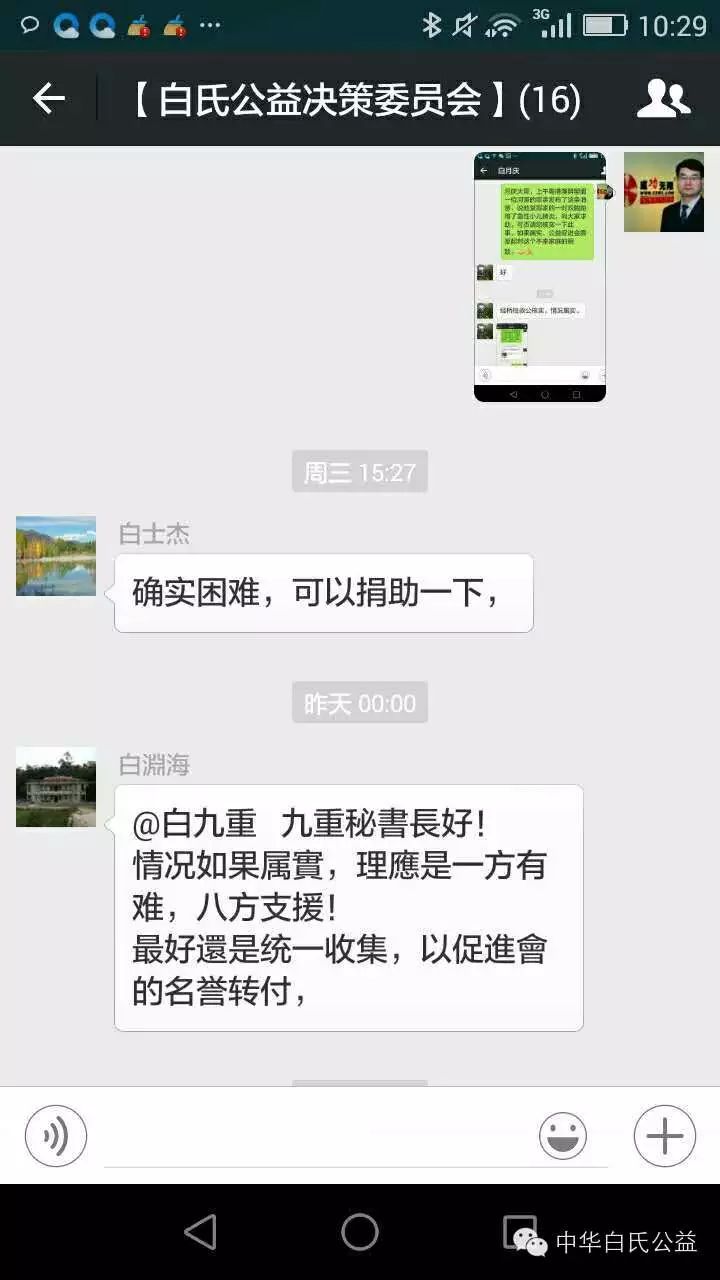View the profile of the man in suit
720x1280 pixels.
663,192
